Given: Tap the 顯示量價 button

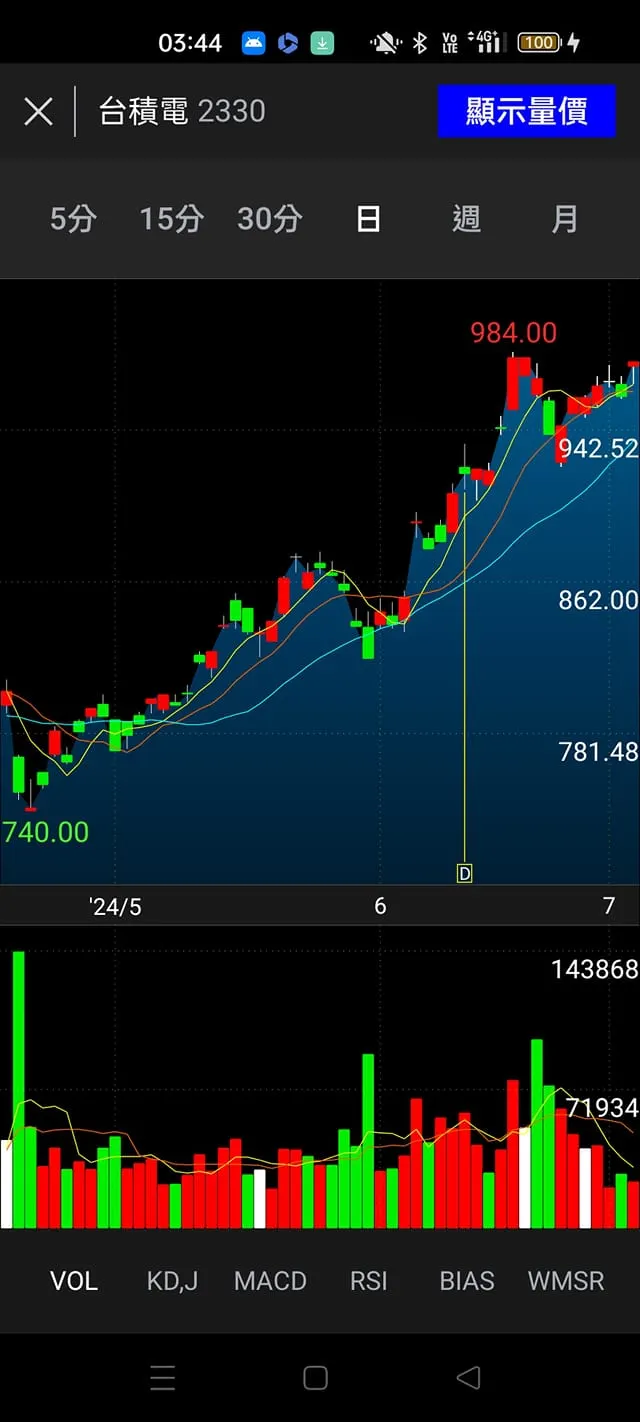Looking at the screenshot, I should 526,111.
